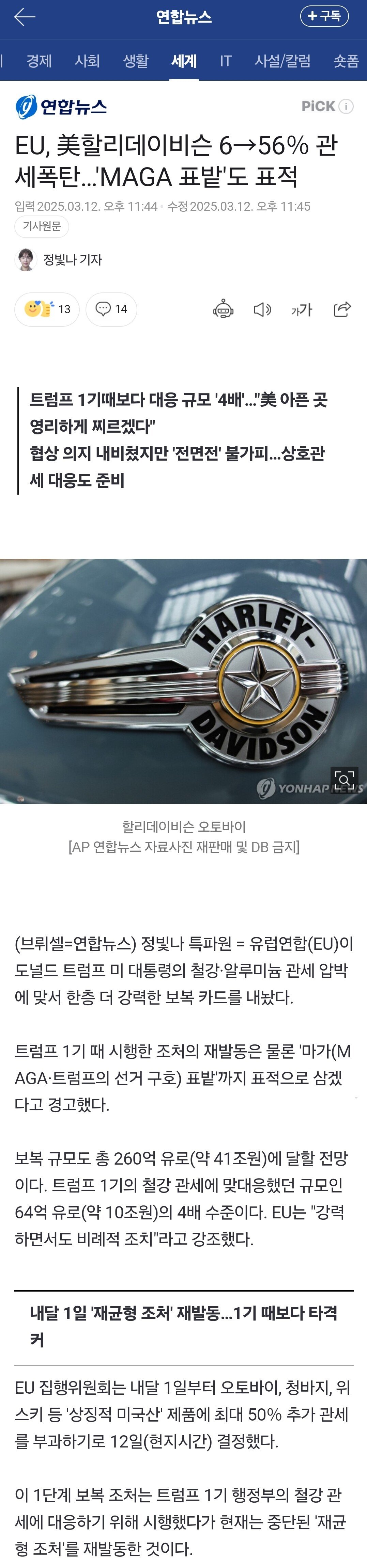Open the 14 comments
367x1568 pixels.
pyautogui.click(x=111, y=309)
